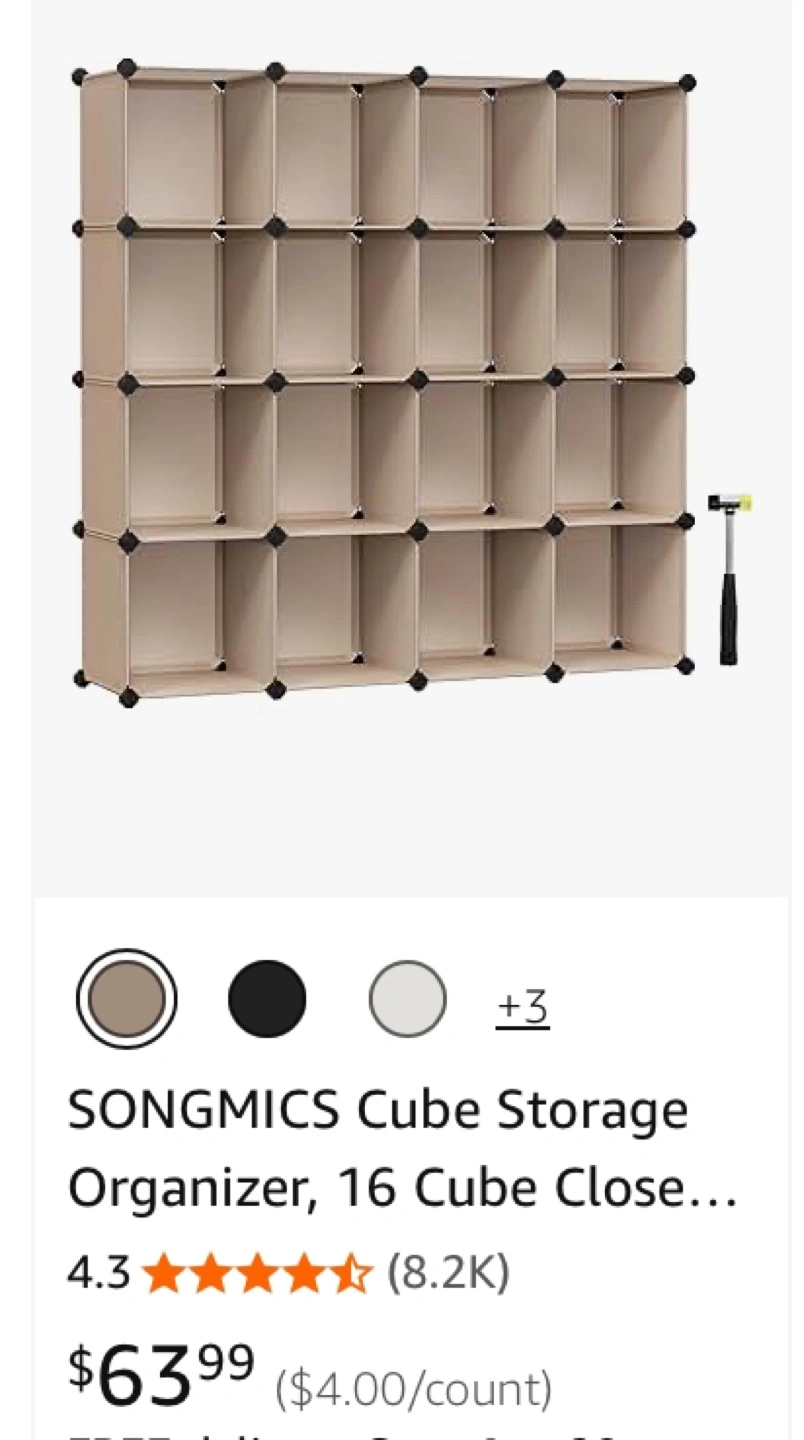Screen dimensions: 804x1440
Task: Select the tan color swatch
Action: click(127, 998)
